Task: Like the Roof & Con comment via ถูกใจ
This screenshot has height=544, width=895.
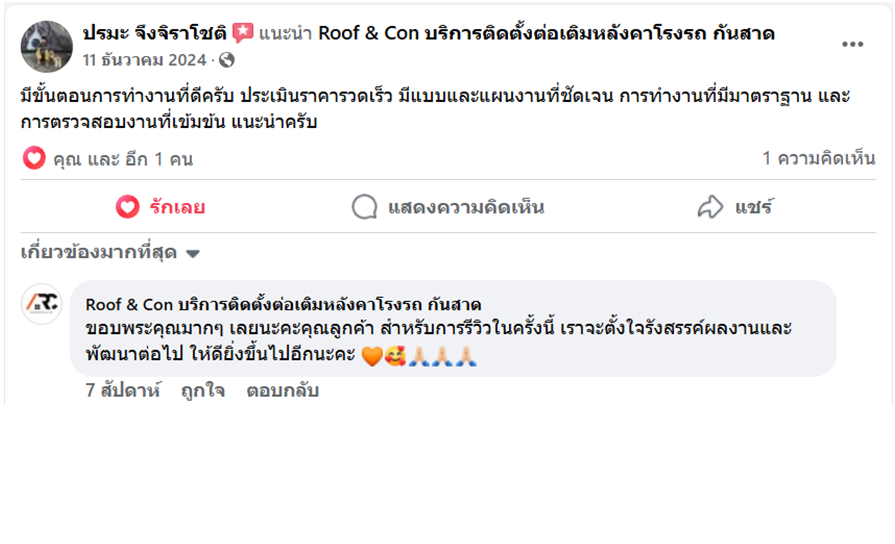Action: pyautogui.click(x=203, y=391)
